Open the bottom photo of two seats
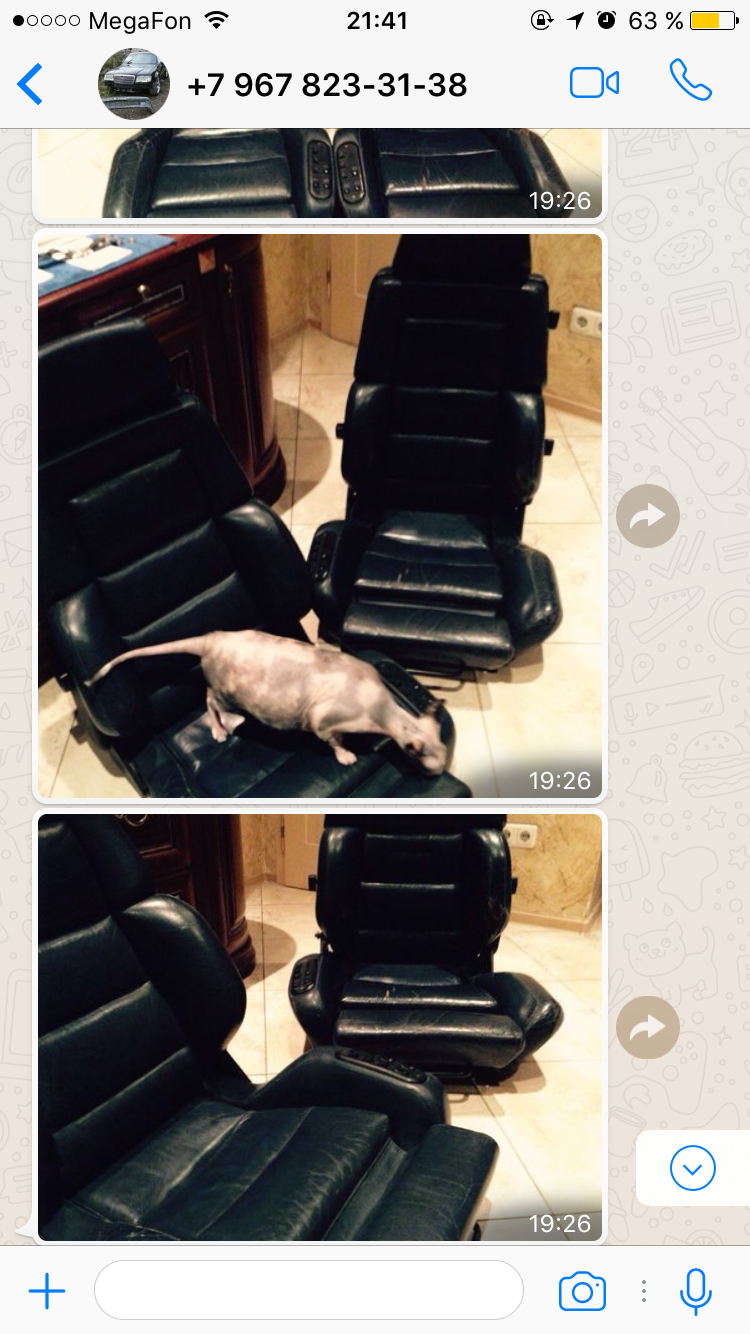The height and width of the screenshot is (1334, 750). 320,1027
